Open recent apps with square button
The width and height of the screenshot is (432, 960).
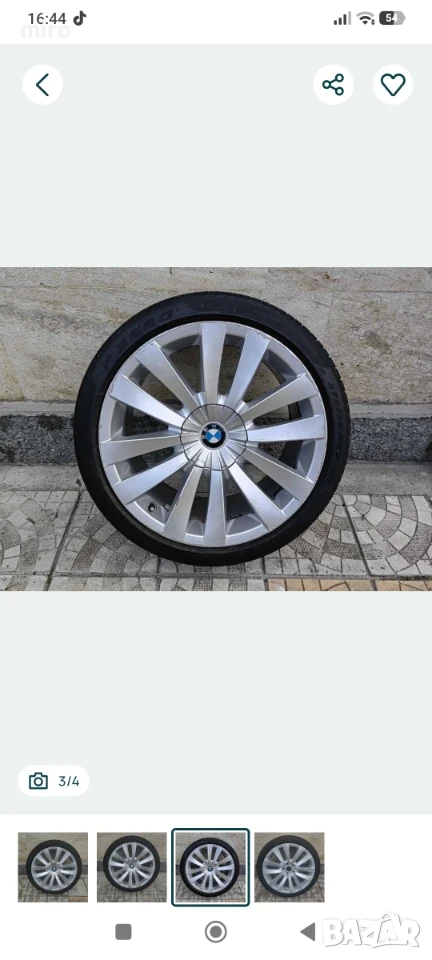124,932
